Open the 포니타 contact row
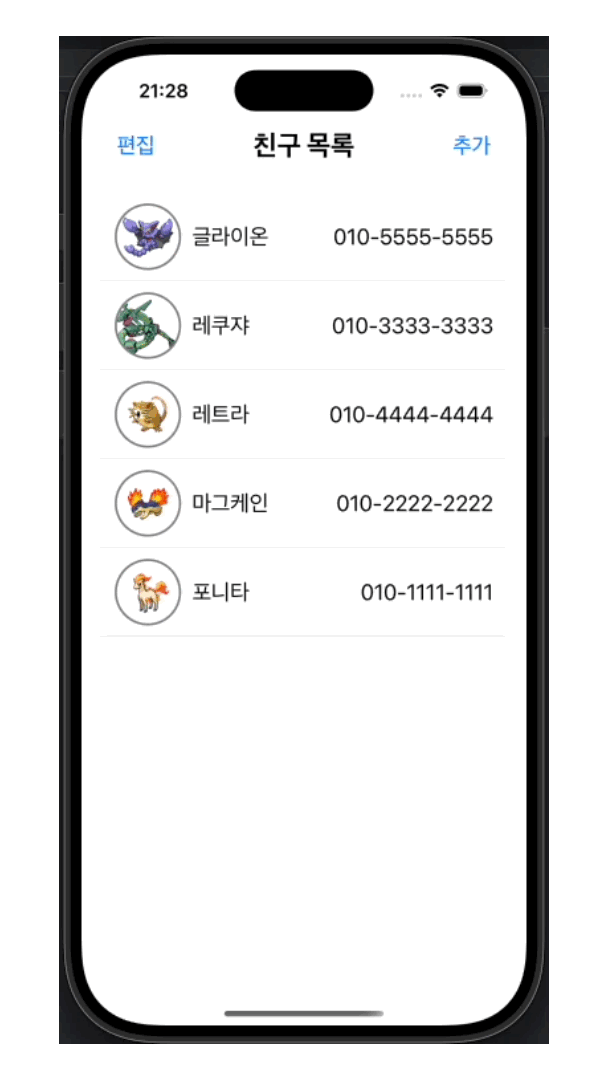The width and height of the screenshot is (608, 1080). [302, 592]
